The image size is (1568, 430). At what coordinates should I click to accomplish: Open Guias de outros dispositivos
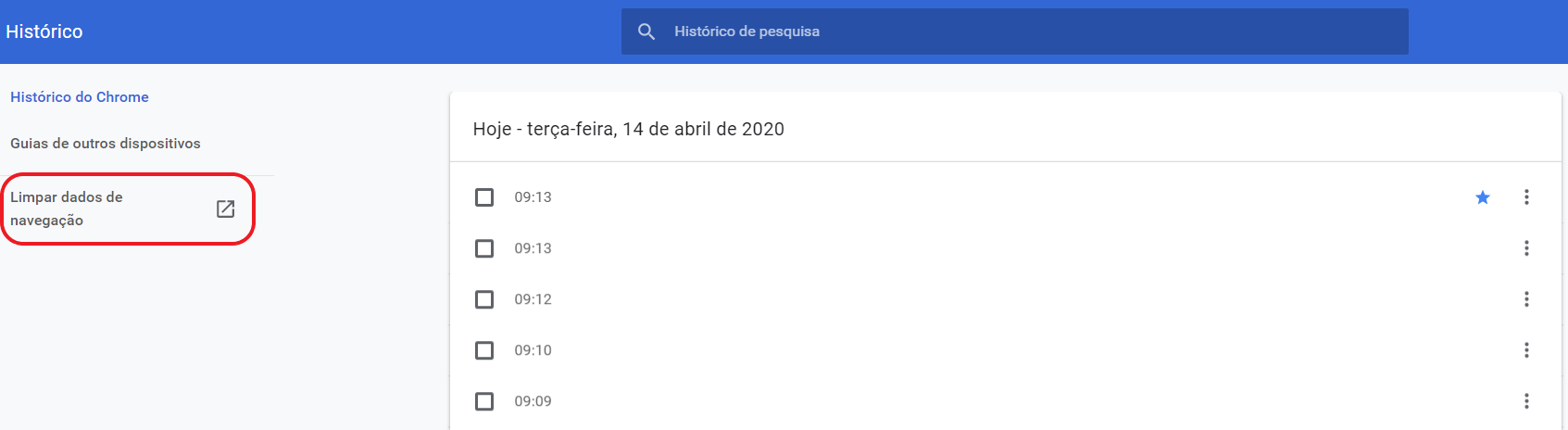pyautogui.click(x=106, y=144)
